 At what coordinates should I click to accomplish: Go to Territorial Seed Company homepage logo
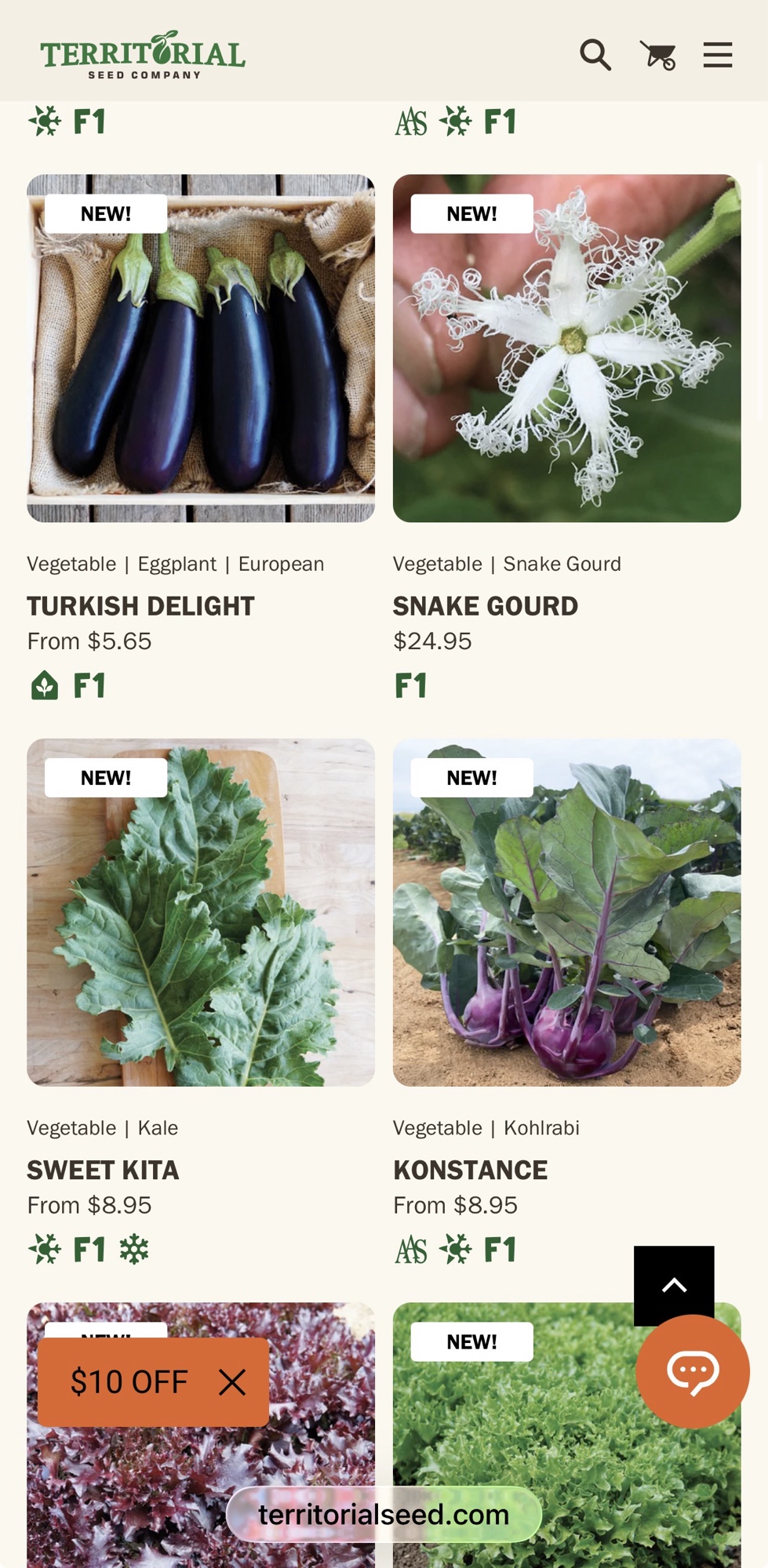coord(143,55)
